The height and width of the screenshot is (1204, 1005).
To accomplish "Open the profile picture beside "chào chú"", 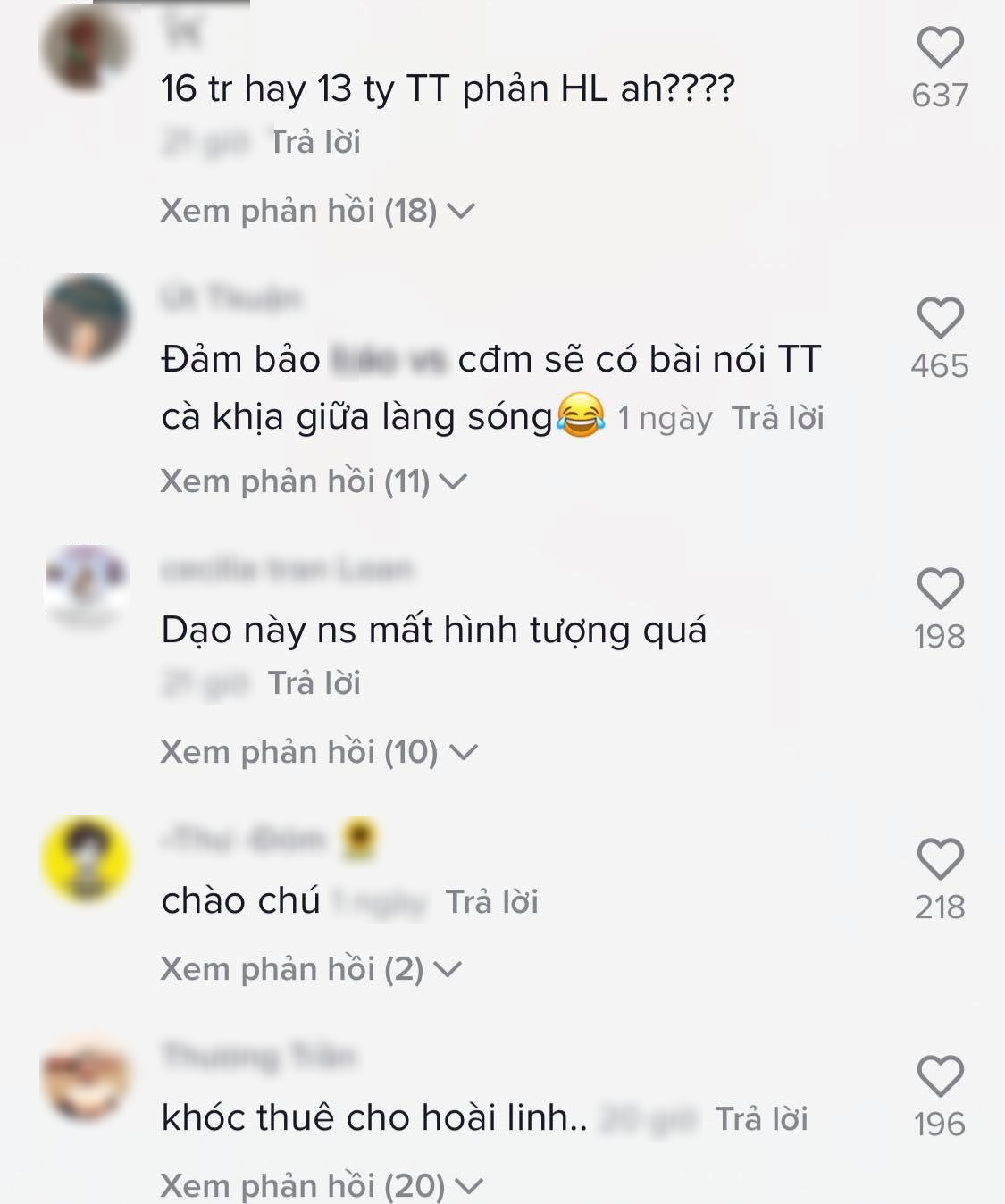I will click(x=86, y=858).
